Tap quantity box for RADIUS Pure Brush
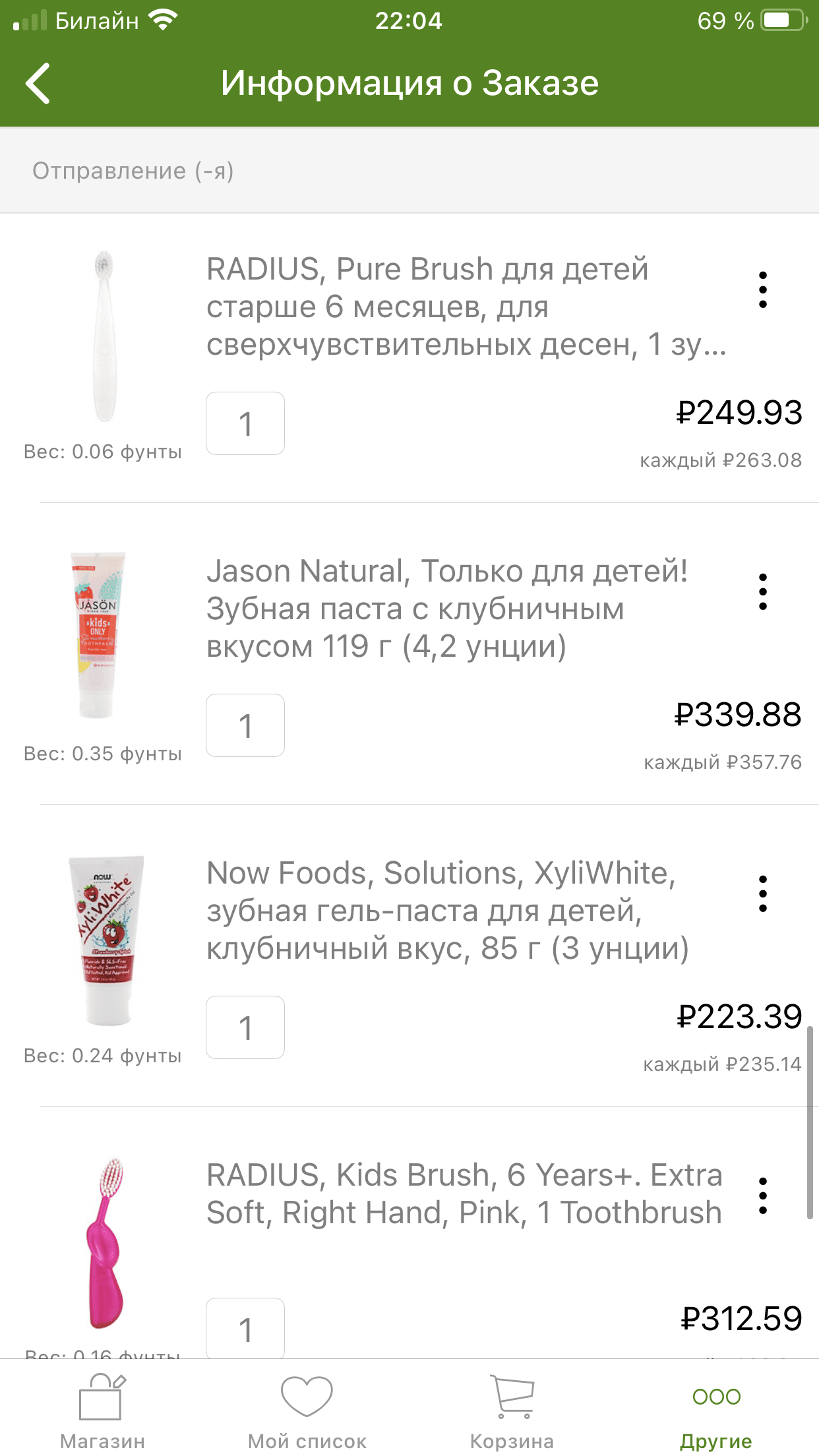Image resolution: width=819 pixels, height=1456 pixels. (x=245, y=423)
